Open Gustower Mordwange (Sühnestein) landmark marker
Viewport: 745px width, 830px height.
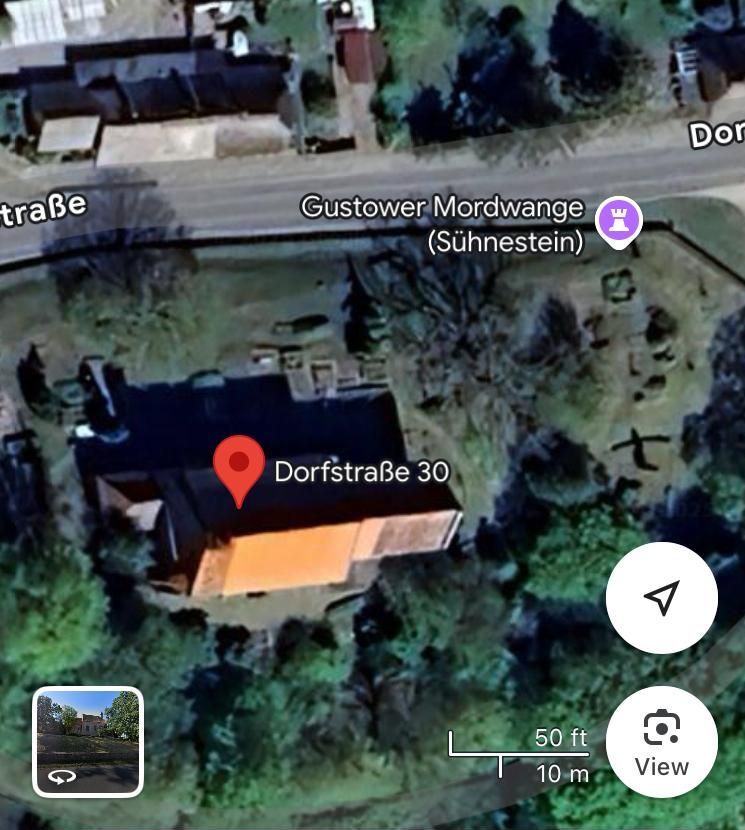pos(618,221)
